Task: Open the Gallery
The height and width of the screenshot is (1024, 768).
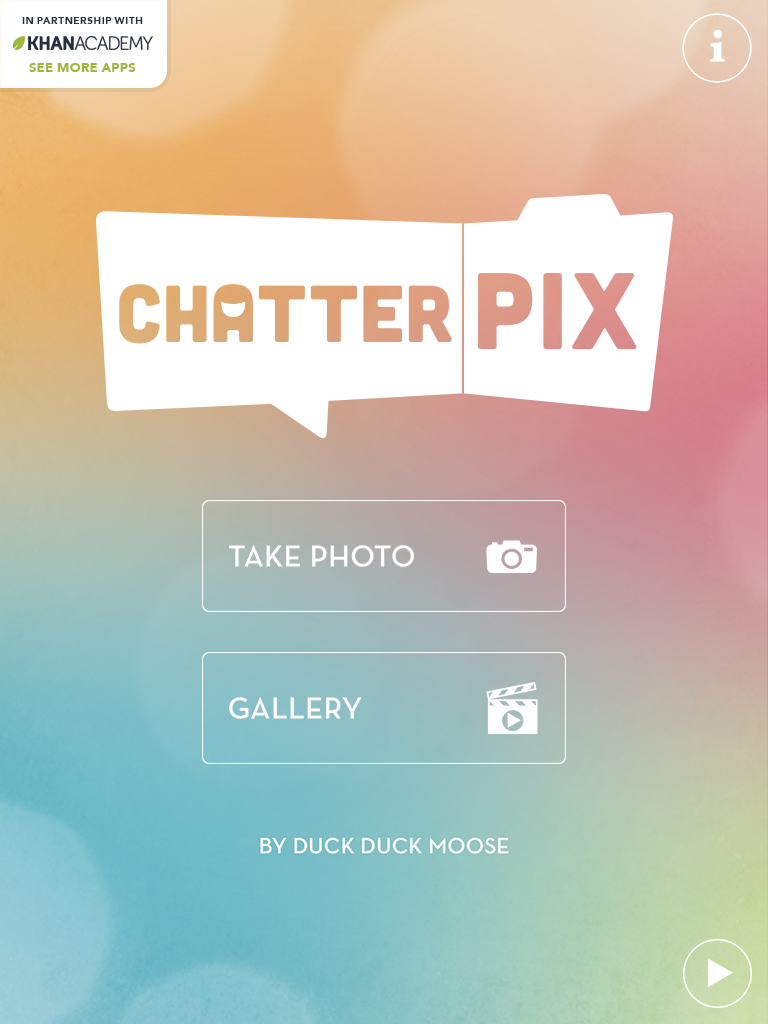Action: click(384, 708)
